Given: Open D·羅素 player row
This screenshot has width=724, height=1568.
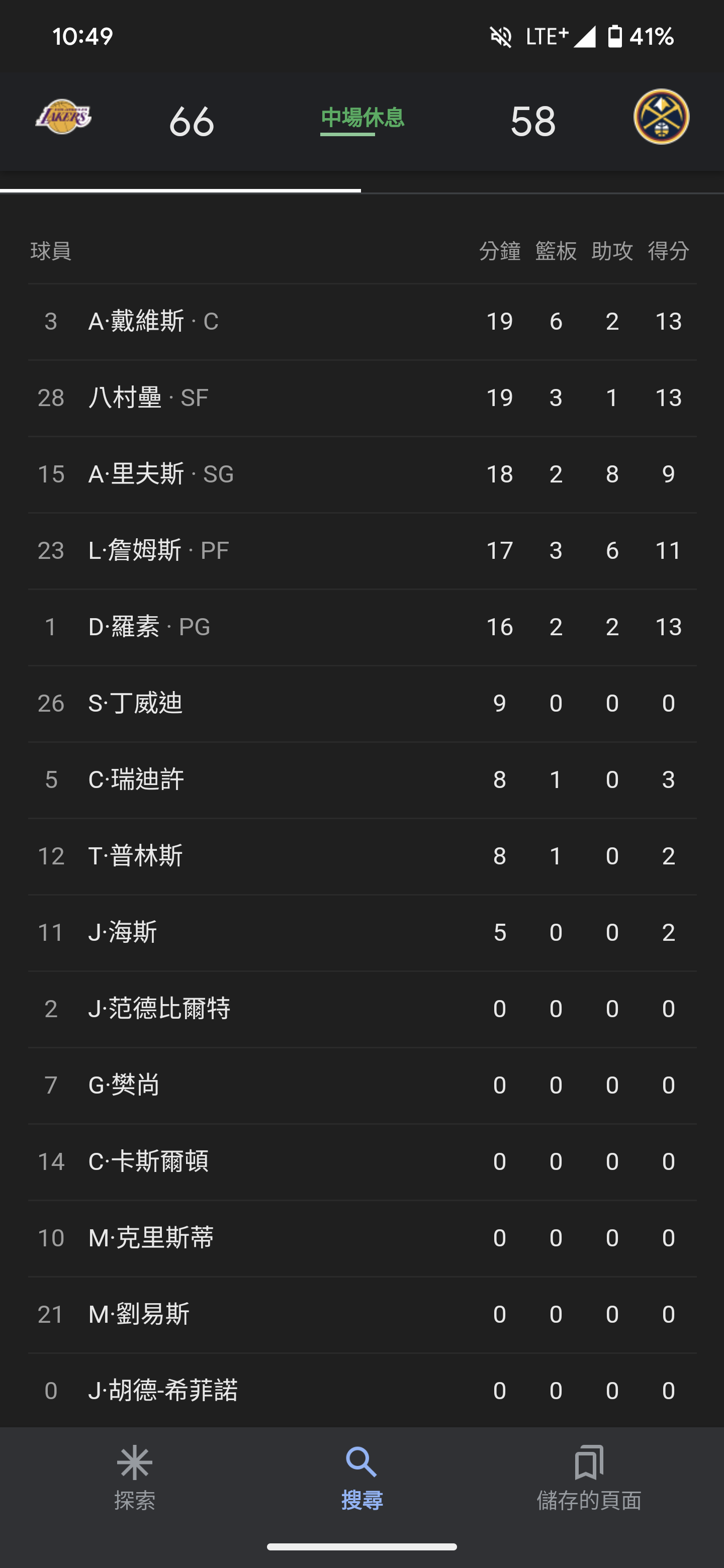Looking at the screenshot, I should click(361, 627).
